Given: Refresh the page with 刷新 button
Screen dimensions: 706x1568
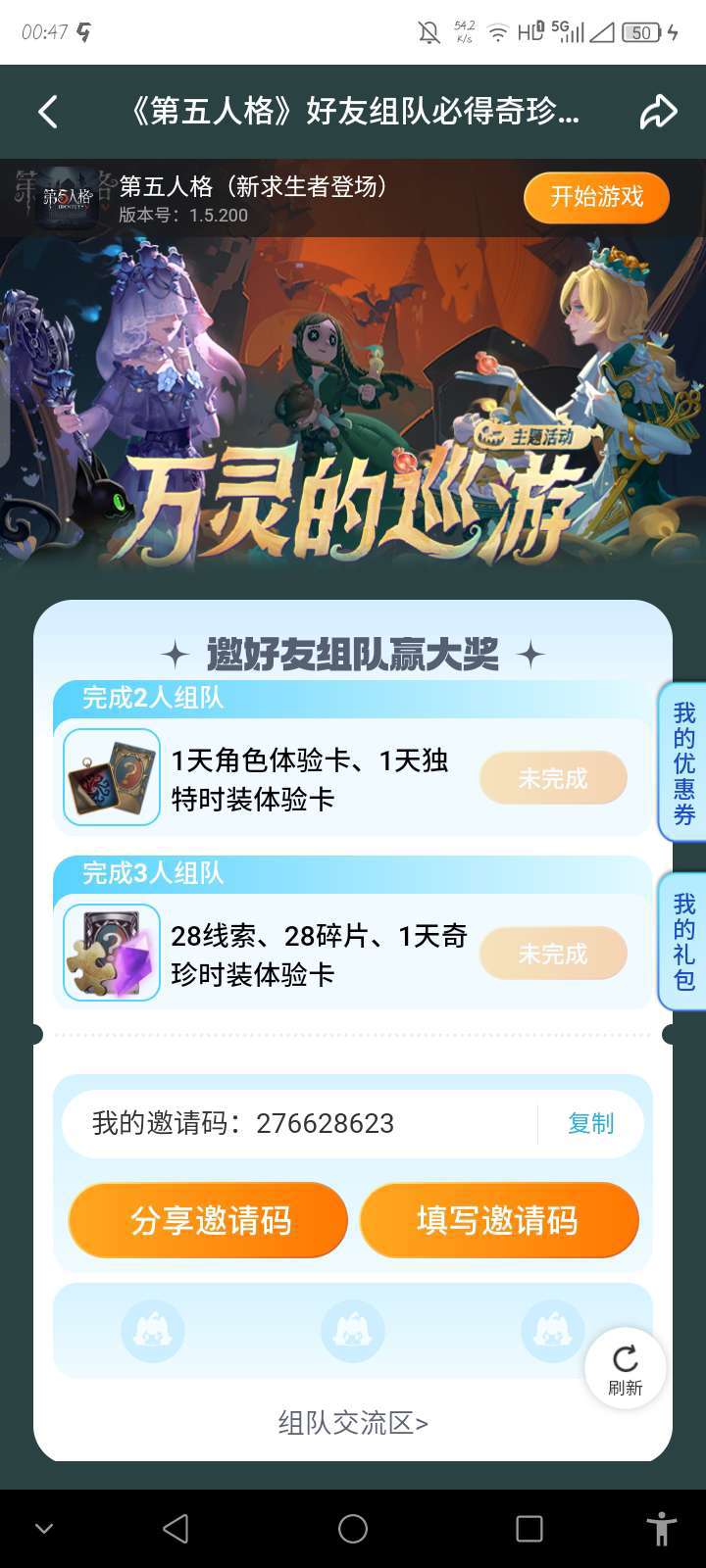Looking at the screenshot, I should tap(625, 1369).
